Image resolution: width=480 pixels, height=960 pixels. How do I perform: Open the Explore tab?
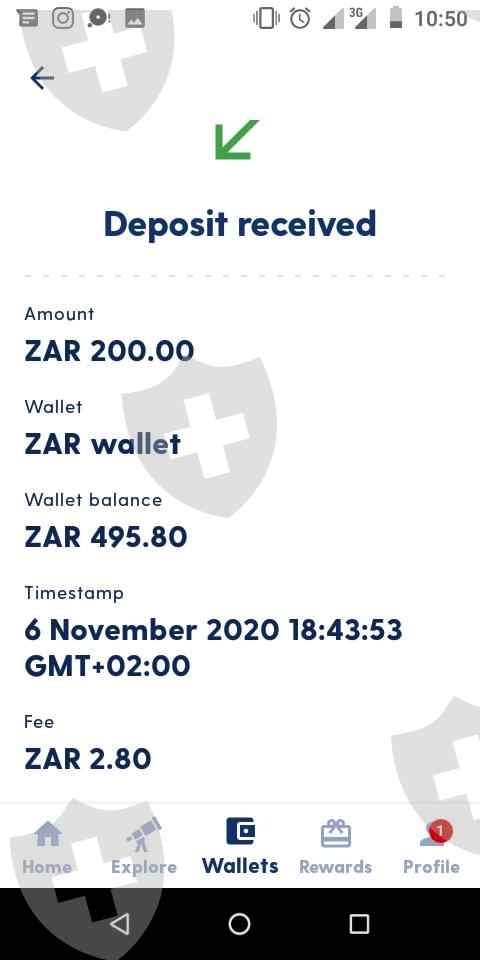click(x=143, y=847)
